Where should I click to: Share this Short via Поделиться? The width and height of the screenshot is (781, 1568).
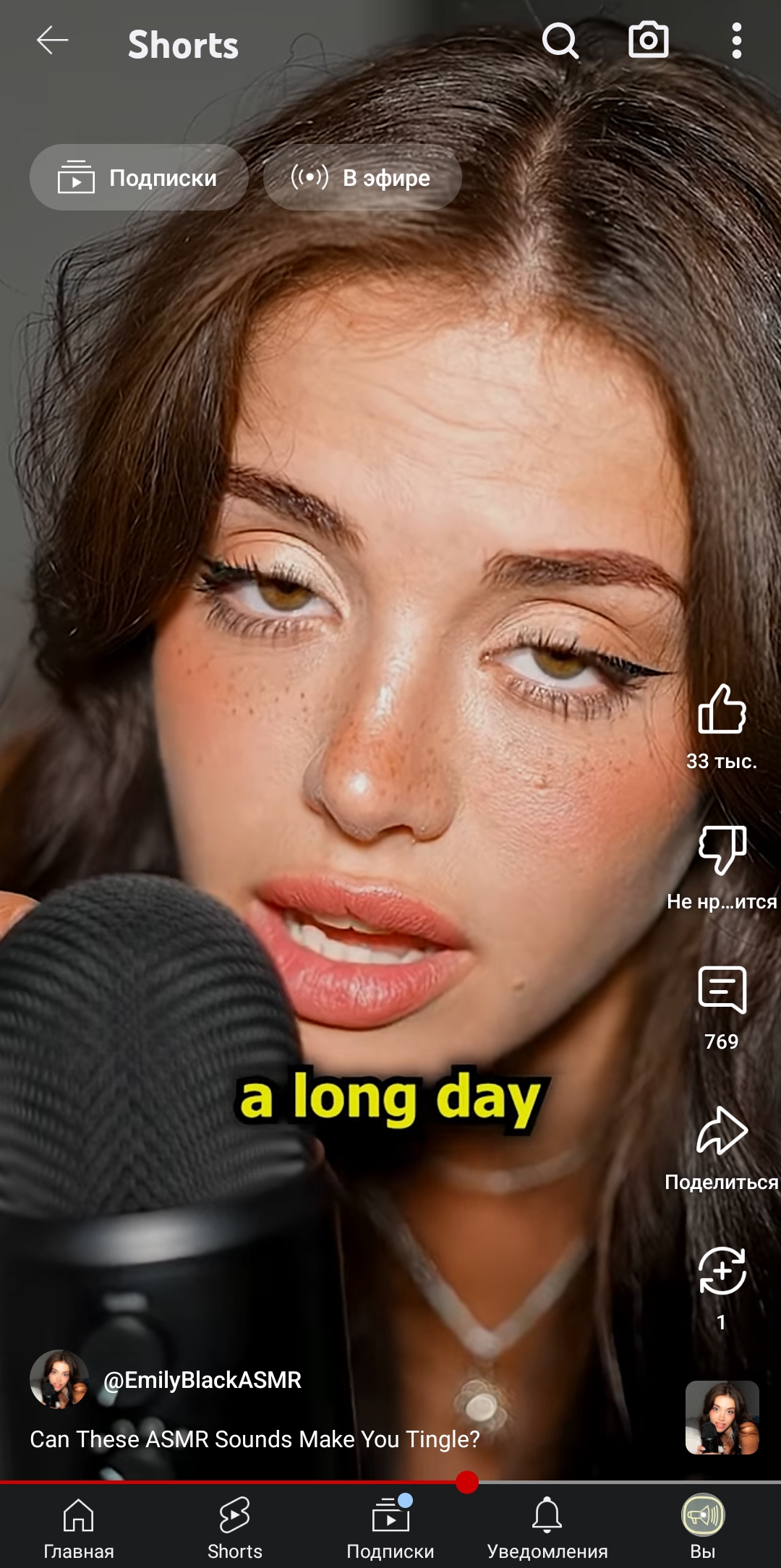pyautogui.click(x=722, y=1130)
